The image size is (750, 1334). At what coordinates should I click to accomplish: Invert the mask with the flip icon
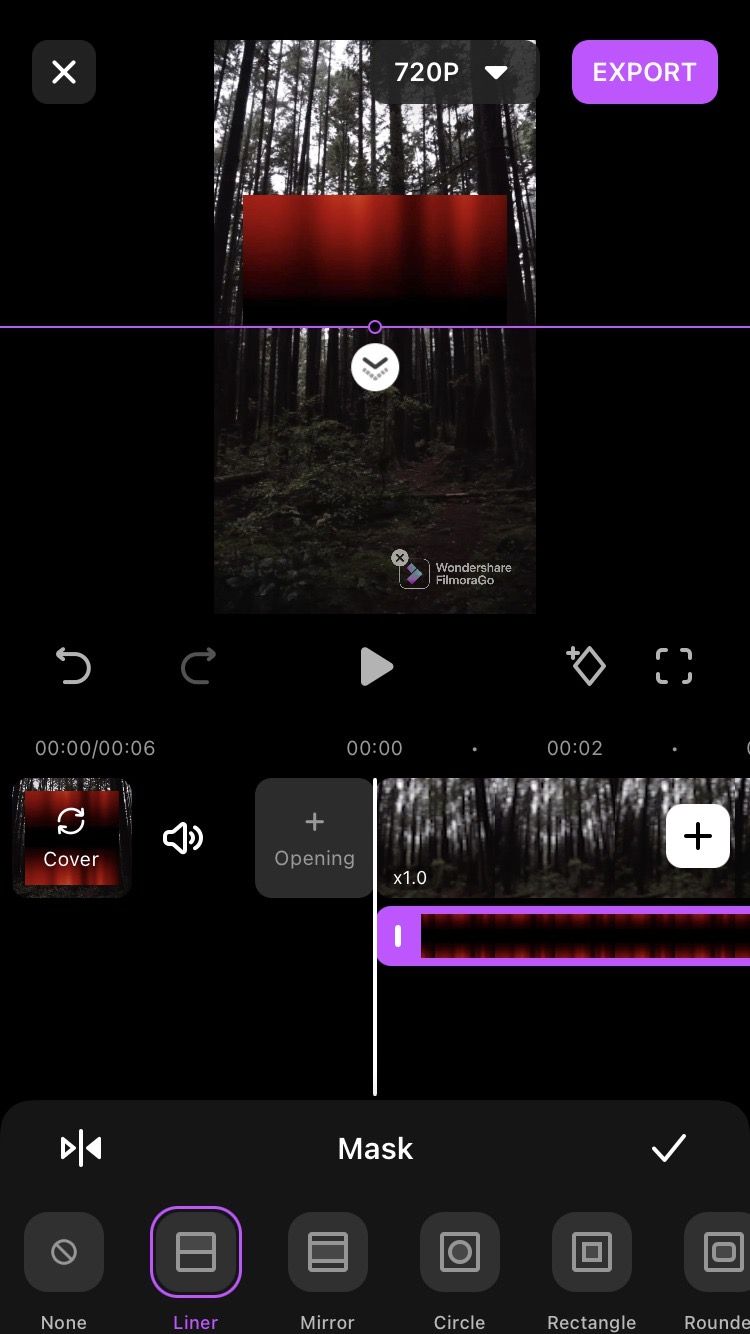pyautogui.click(x=81, y=1149)
